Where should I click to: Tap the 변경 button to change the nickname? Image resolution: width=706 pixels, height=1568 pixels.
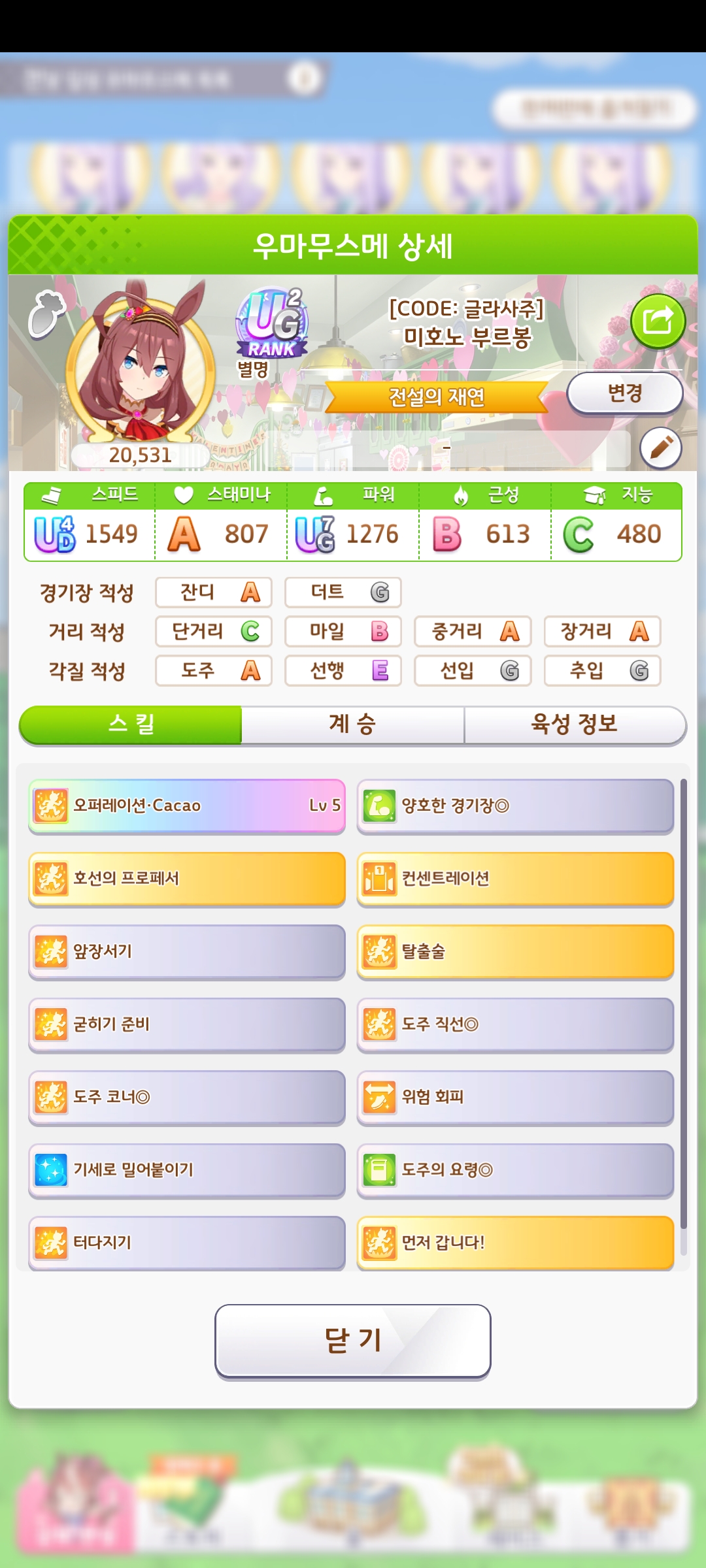624,393
